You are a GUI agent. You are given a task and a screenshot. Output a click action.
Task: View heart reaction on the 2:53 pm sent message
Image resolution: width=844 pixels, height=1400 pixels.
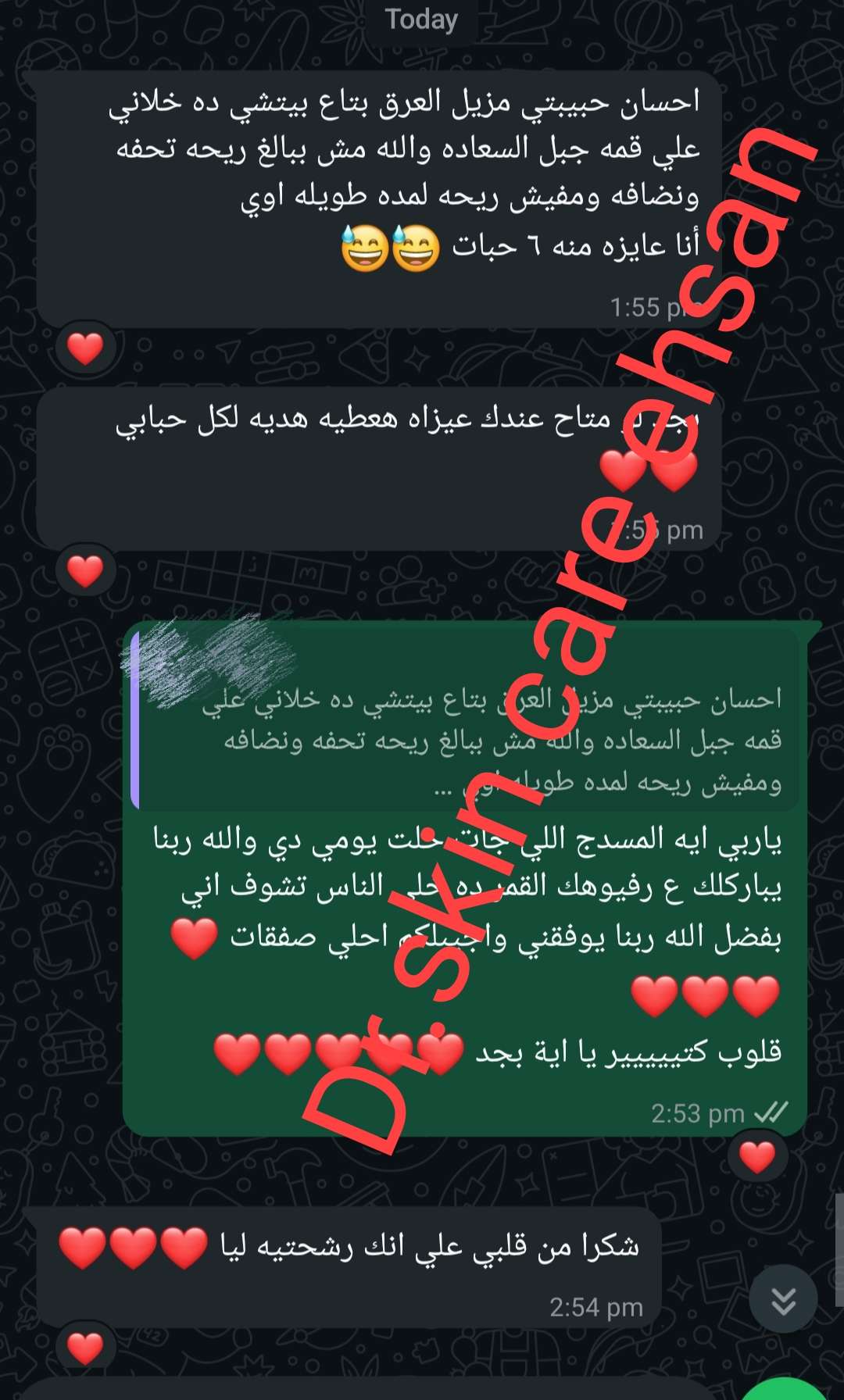pos(756,1157)
